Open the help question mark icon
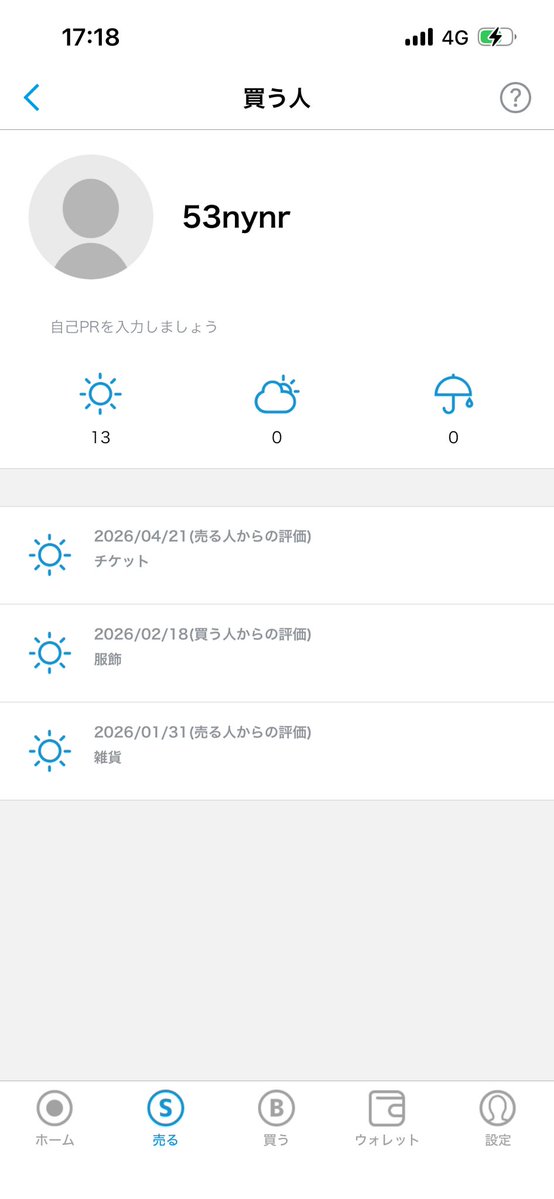 515,98
